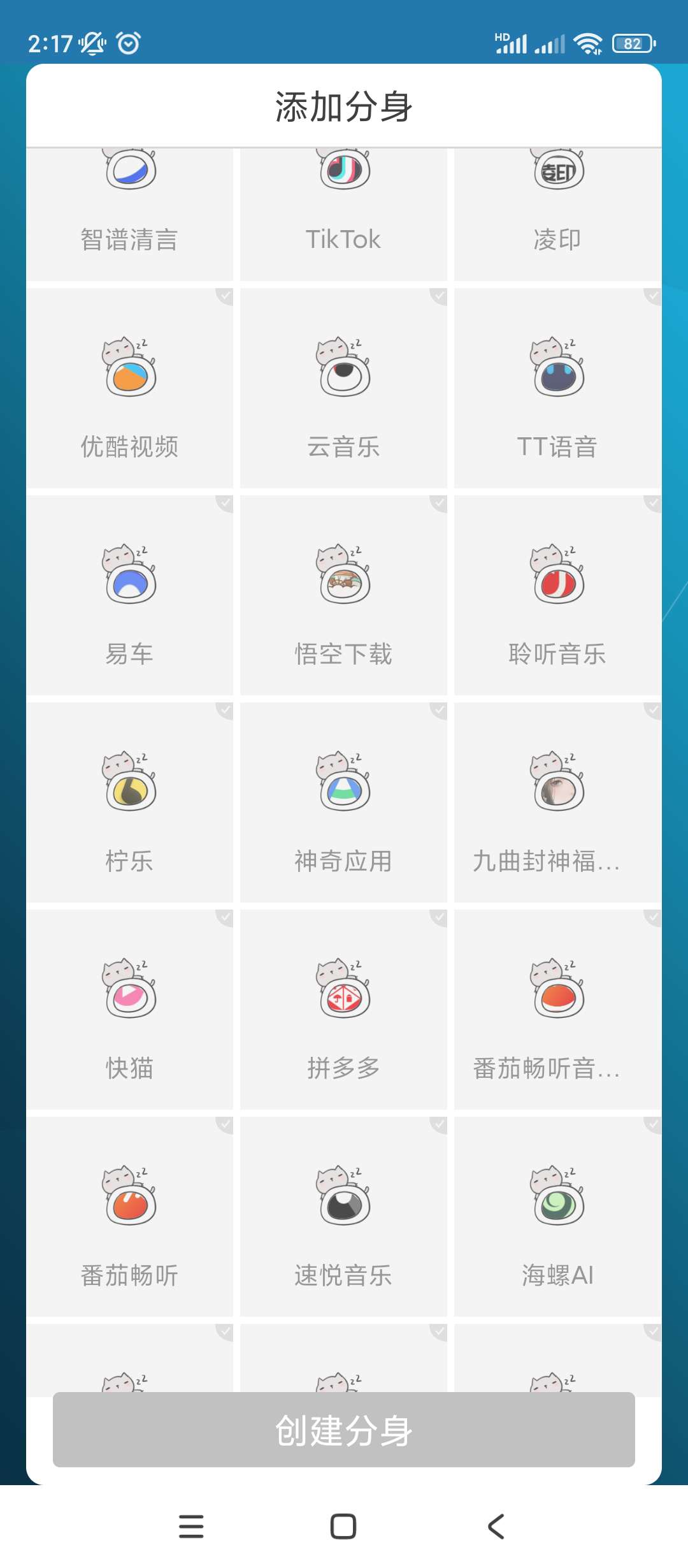Choose the 海螺AI app
The height and width of the screenshot is (1568, 688).
pos(557,1217)
